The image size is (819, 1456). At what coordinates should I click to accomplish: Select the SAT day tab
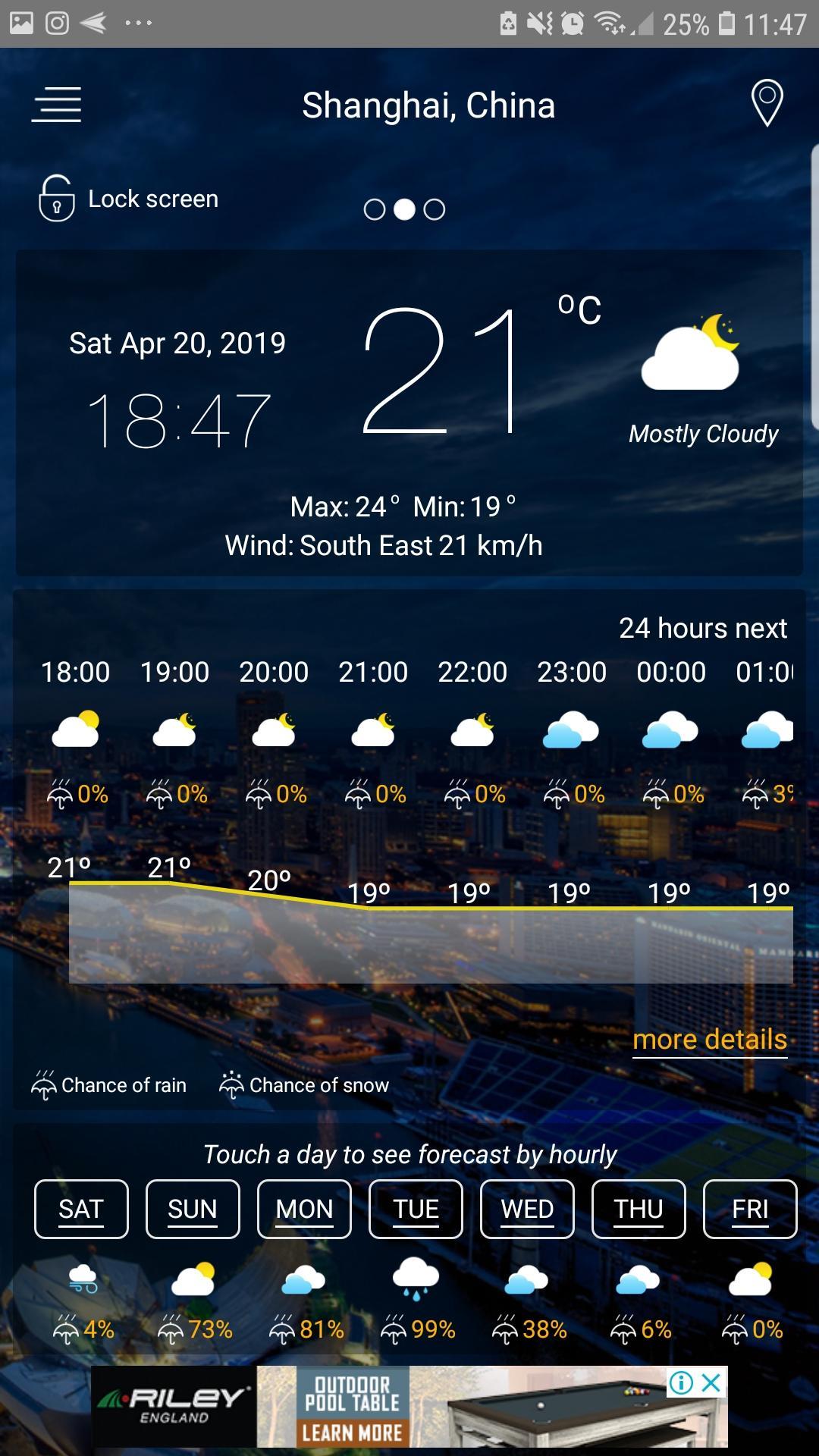81,1209
